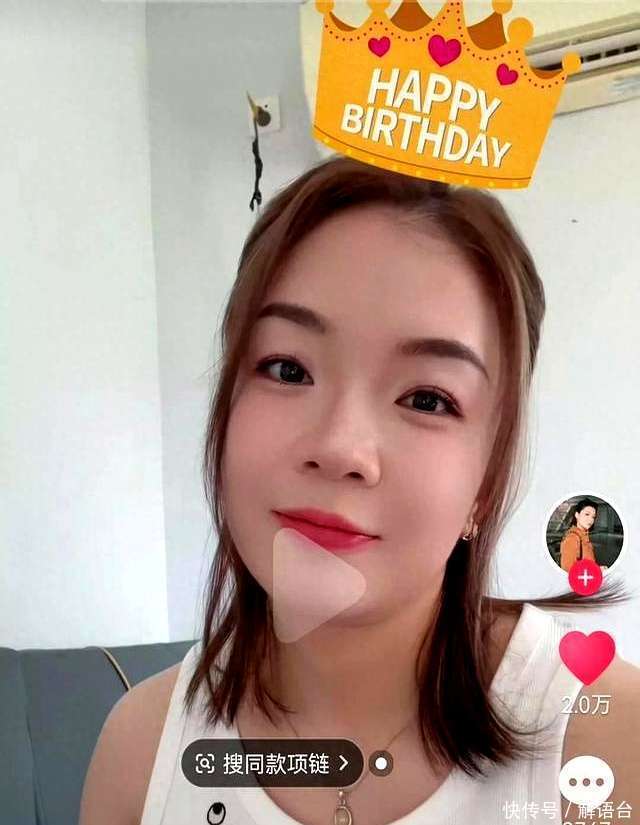Follow the creator with the plus button
The image size is (640, 825).
(585, 577)
